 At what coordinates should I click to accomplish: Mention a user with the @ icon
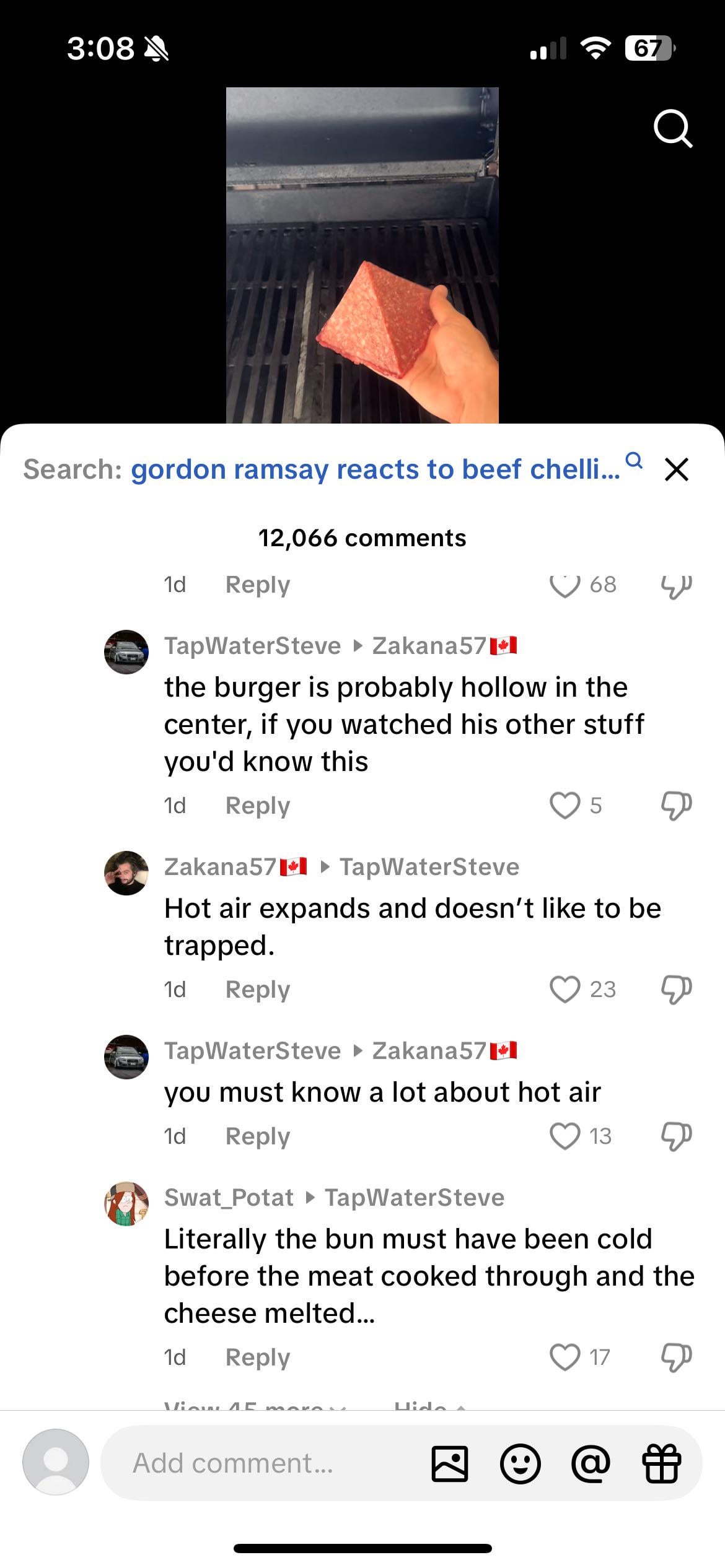point(591,1464)
